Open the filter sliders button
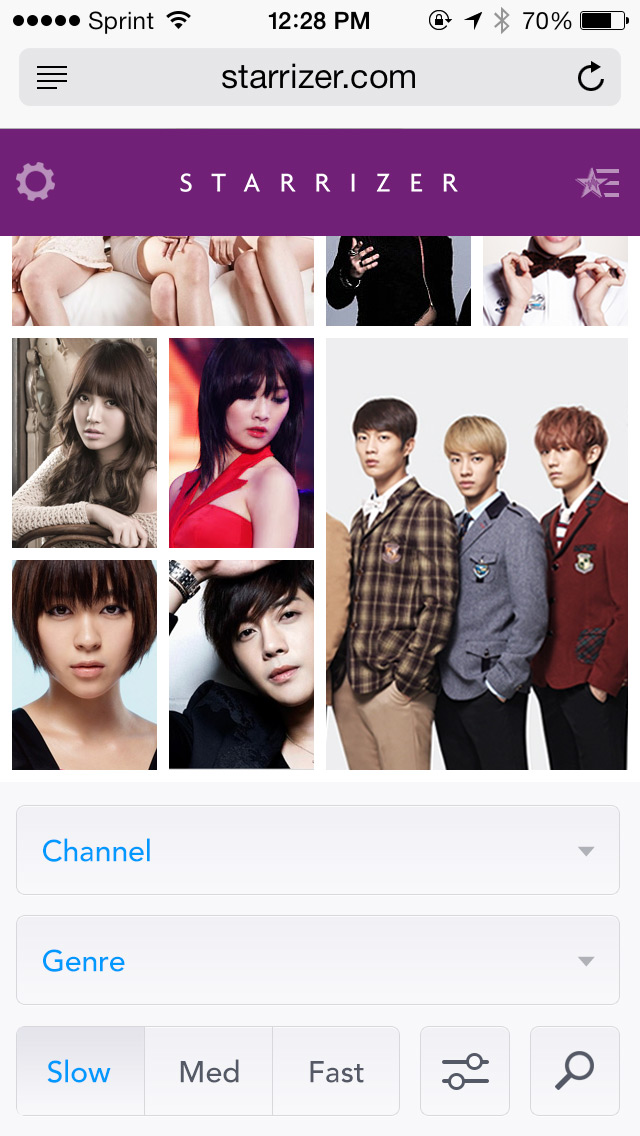Image resolution: width=640 pixels, height=1136 pixels. pos(465,1071)
